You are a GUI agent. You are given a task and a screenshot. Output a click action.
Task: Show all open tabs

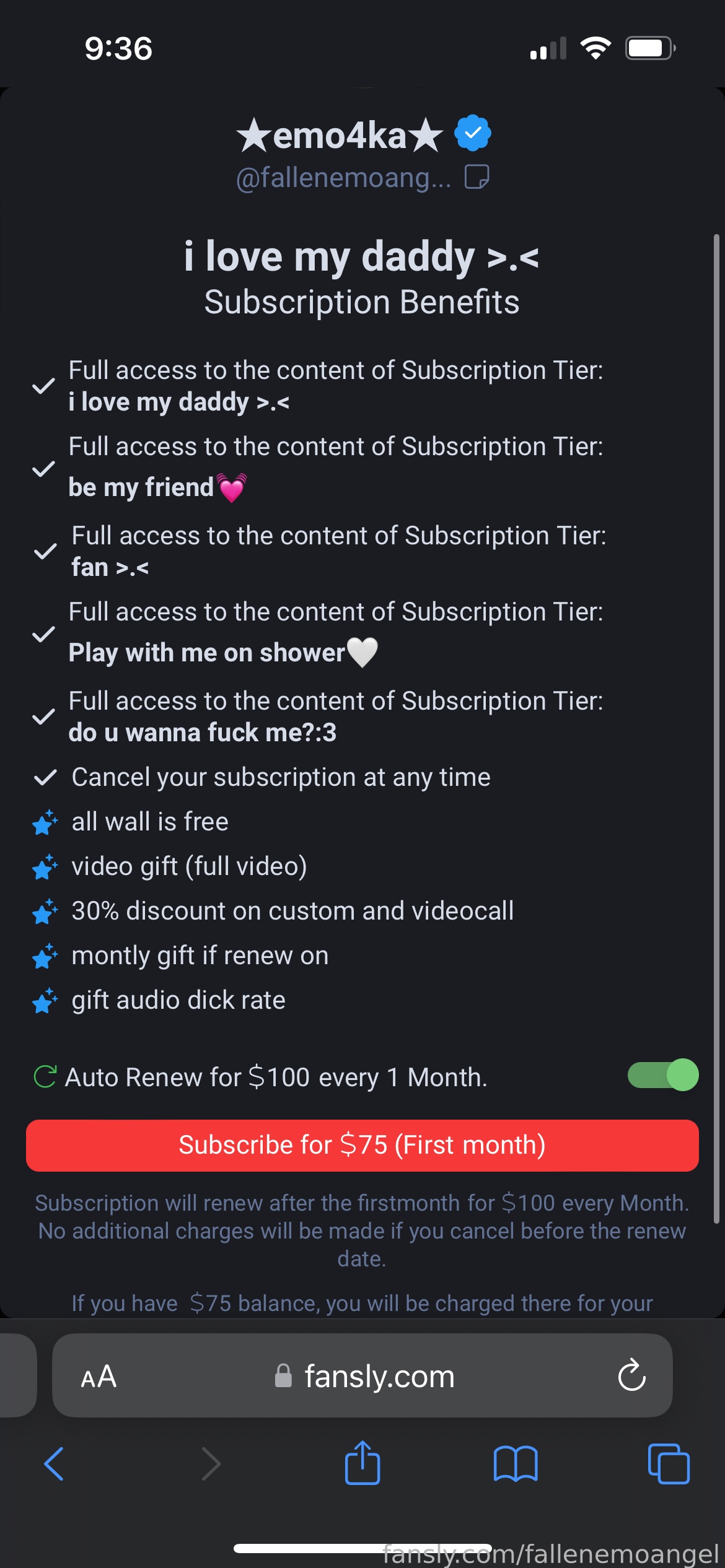point(669,1464)
